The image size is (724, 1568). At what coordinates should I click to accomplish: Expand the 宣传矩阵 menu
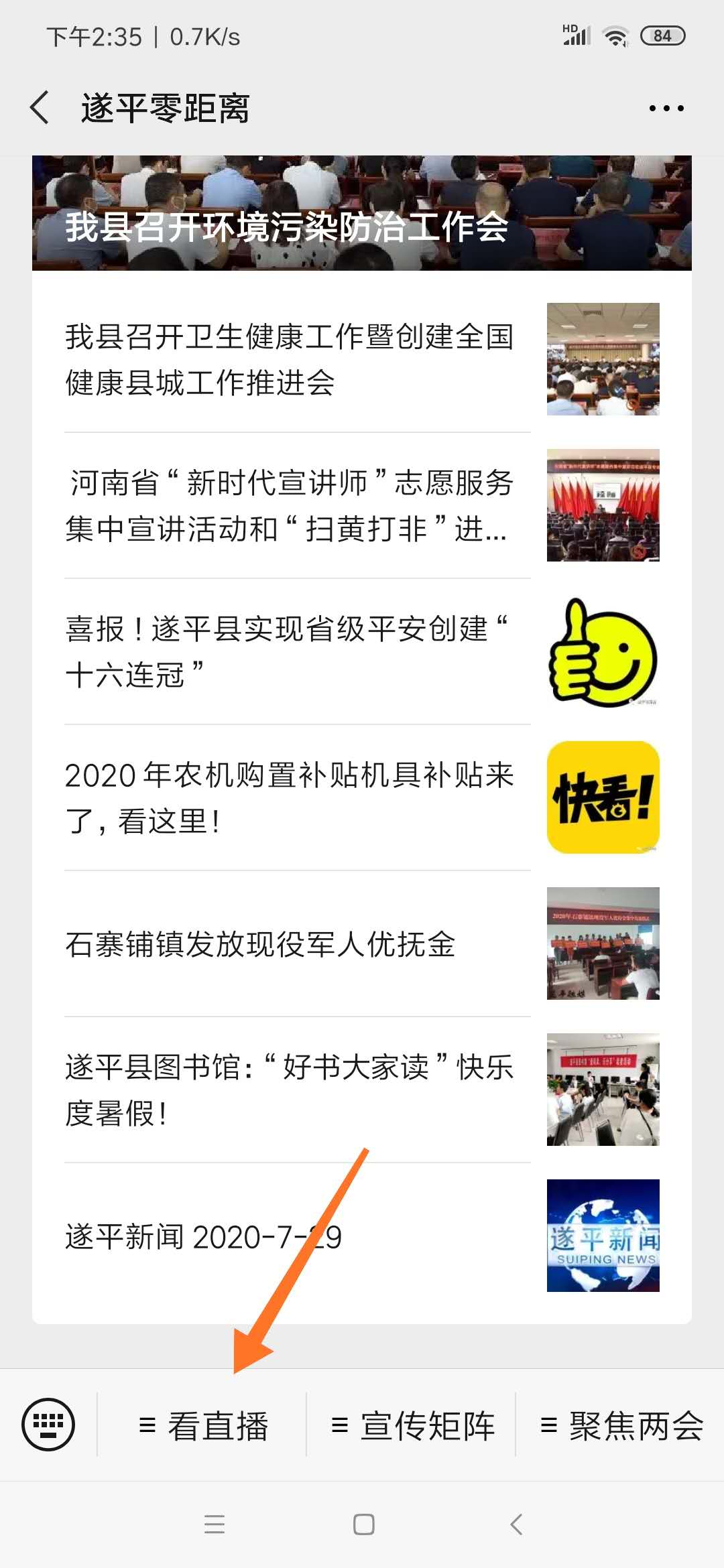pos(412,1426)
